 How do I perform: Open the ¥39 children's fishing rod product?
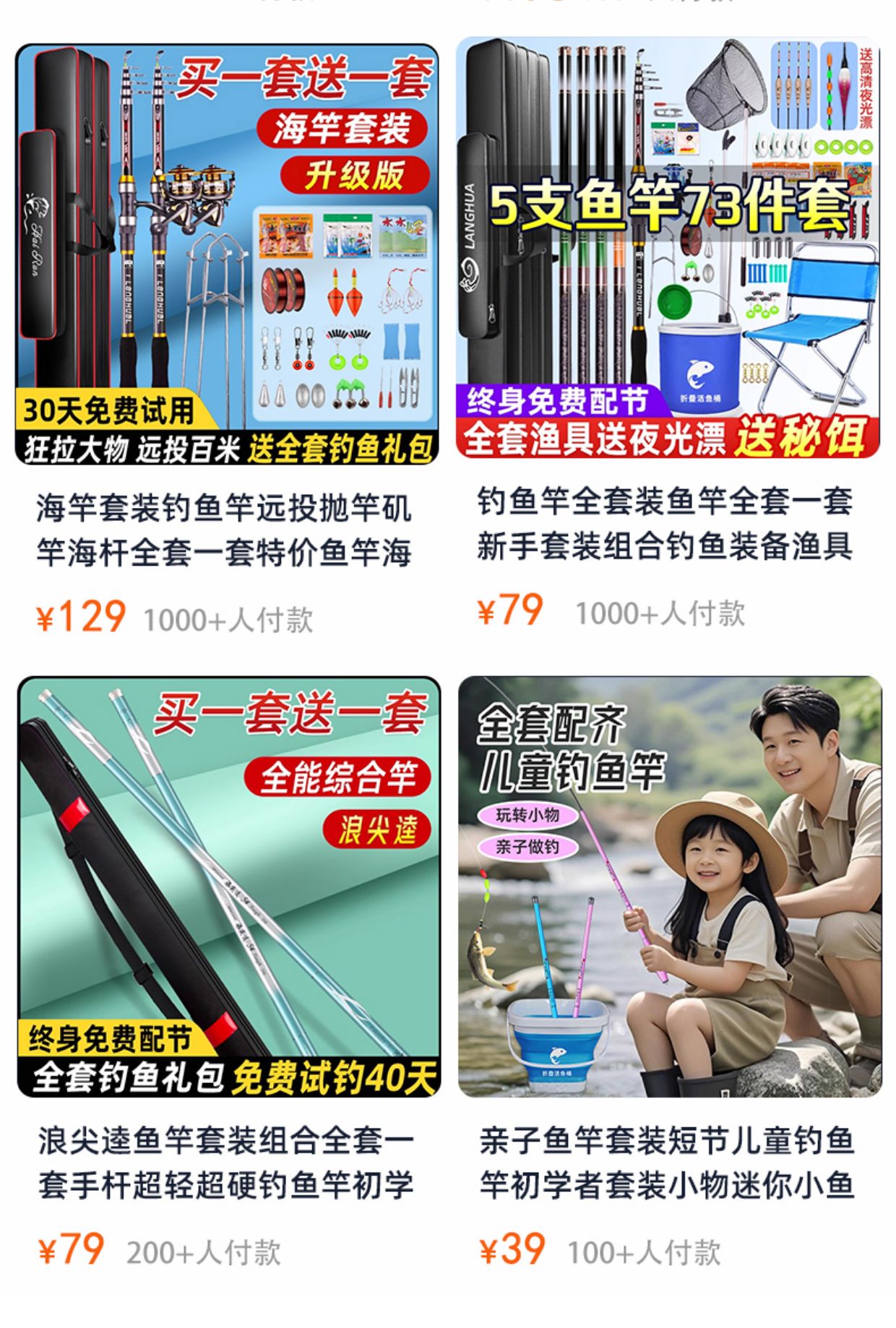pos(669,887)
